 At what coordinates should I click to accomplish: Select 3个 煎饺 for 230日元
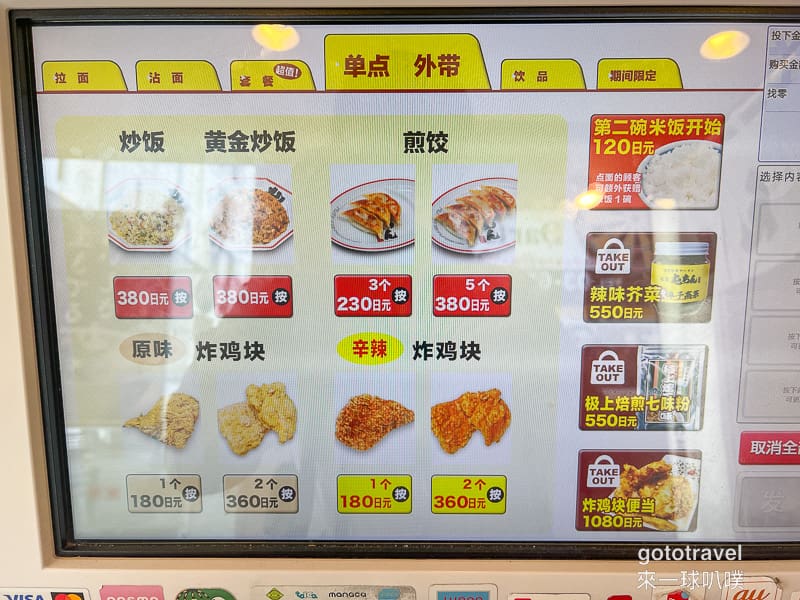[372, 296]
